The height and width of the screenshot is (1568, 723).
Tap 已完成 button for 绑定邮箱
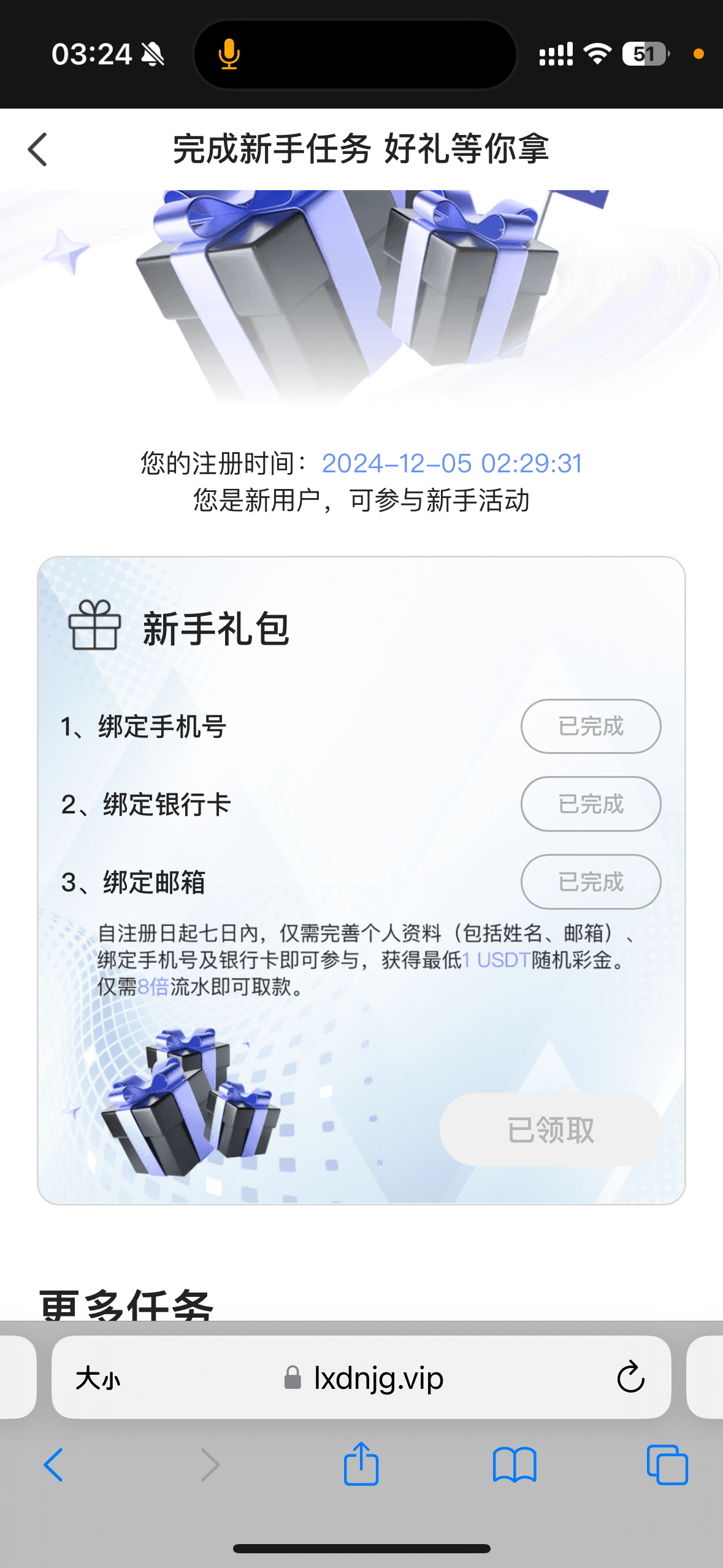coord(591,882)
